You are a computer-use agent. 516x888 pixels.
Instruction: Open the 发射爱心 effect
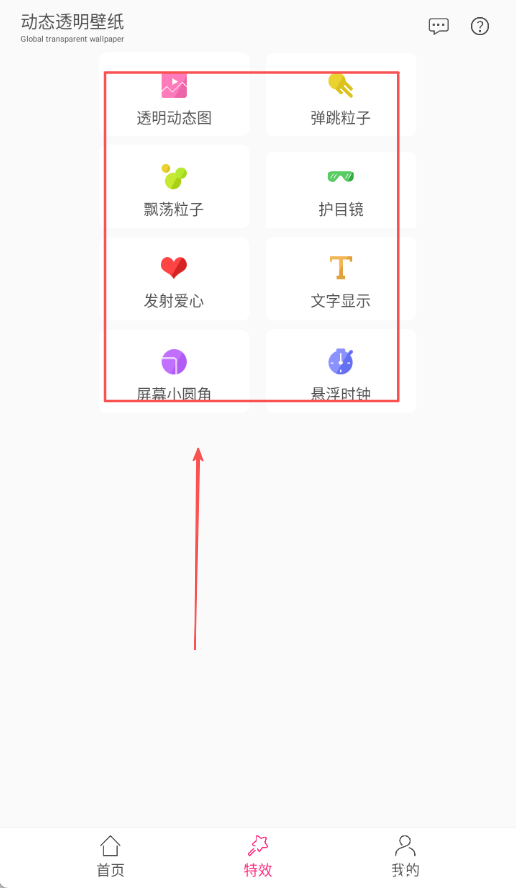[174, 279]
